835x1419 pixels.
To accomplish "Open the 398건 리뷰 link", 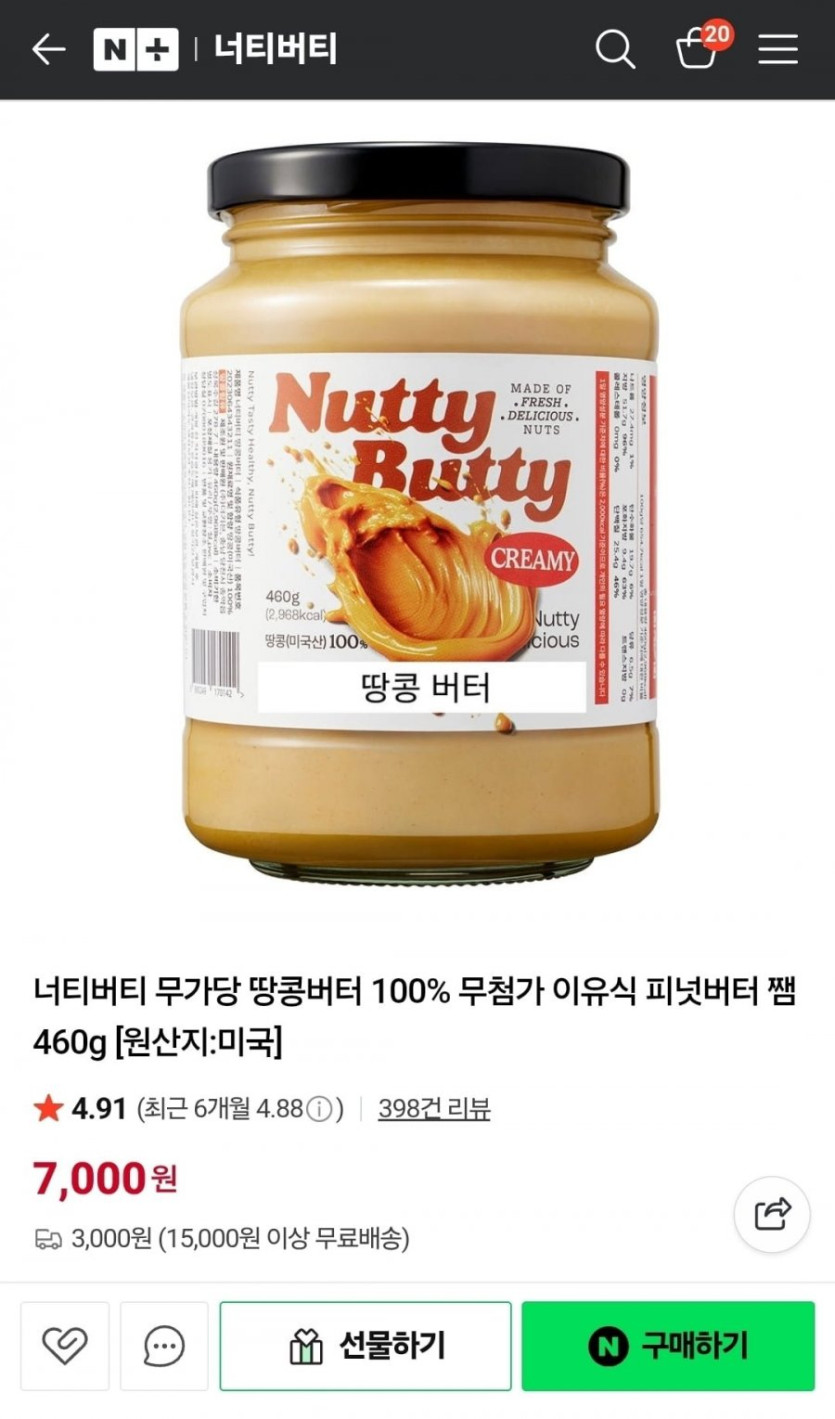I will pos(434,1109).
